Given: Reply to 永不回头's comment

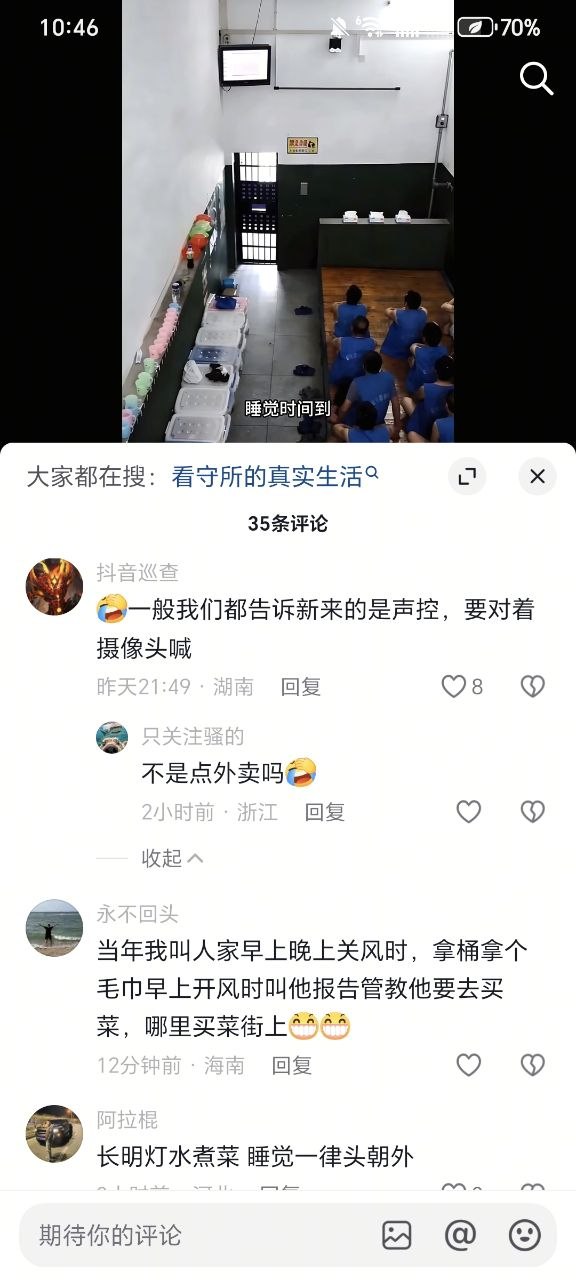Looking at the screenshot, I should click(293, 1066).
